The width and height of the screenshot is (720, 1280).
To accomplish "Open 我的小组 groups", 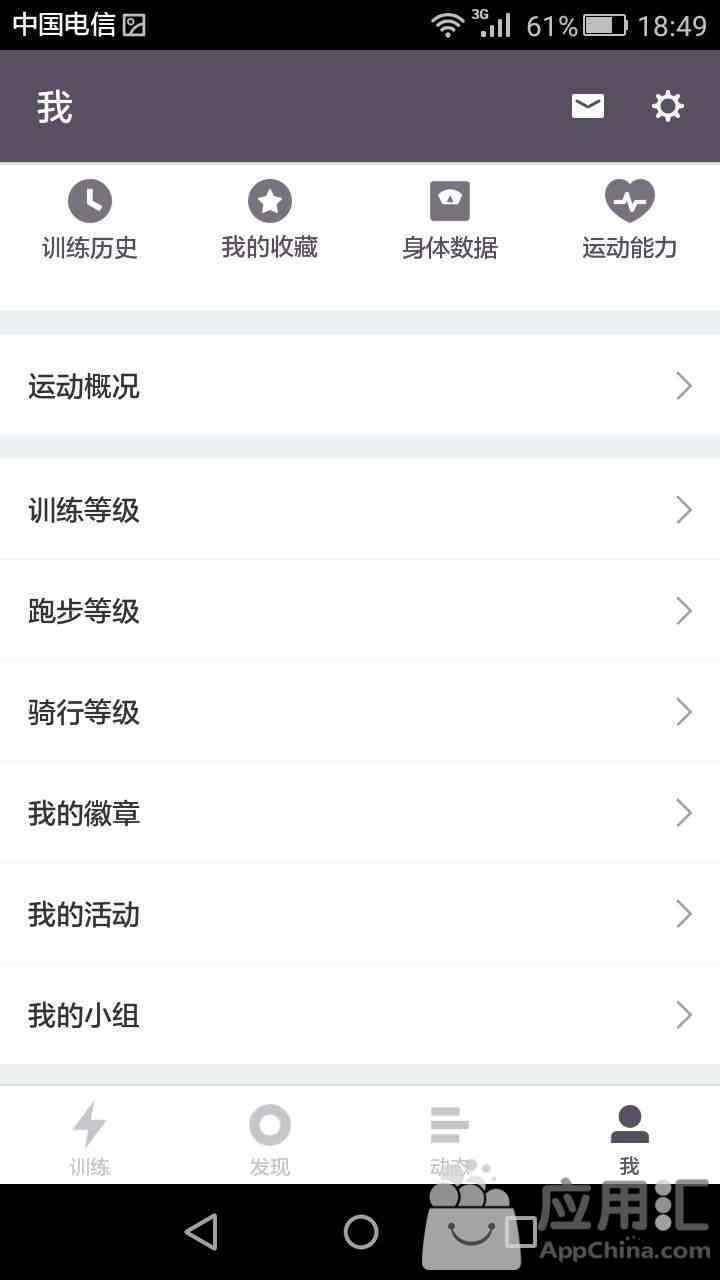I will (x=360, y=1015).
